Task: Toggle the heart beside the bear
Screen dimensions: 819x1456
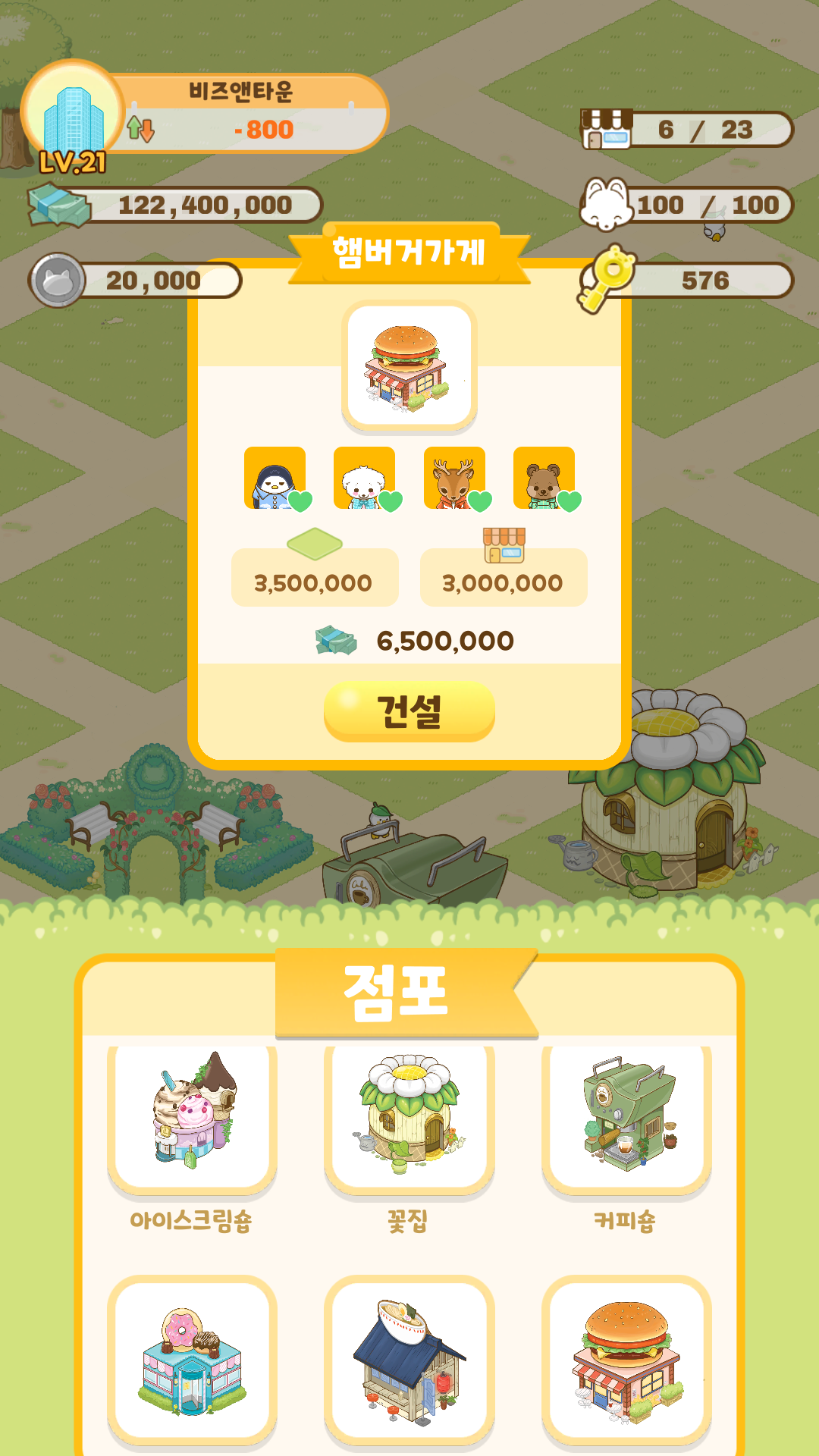Action: [570, 502]
